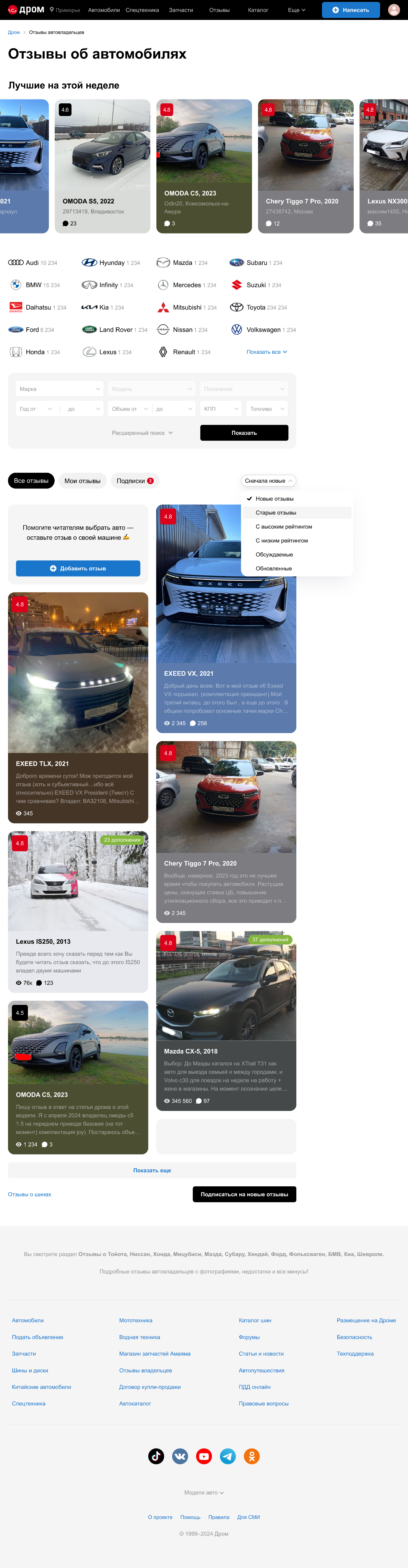Expand brands with Показать все
Viewport: 408px width, 1568px height.
pyautogui.click(x=266, y=352)
